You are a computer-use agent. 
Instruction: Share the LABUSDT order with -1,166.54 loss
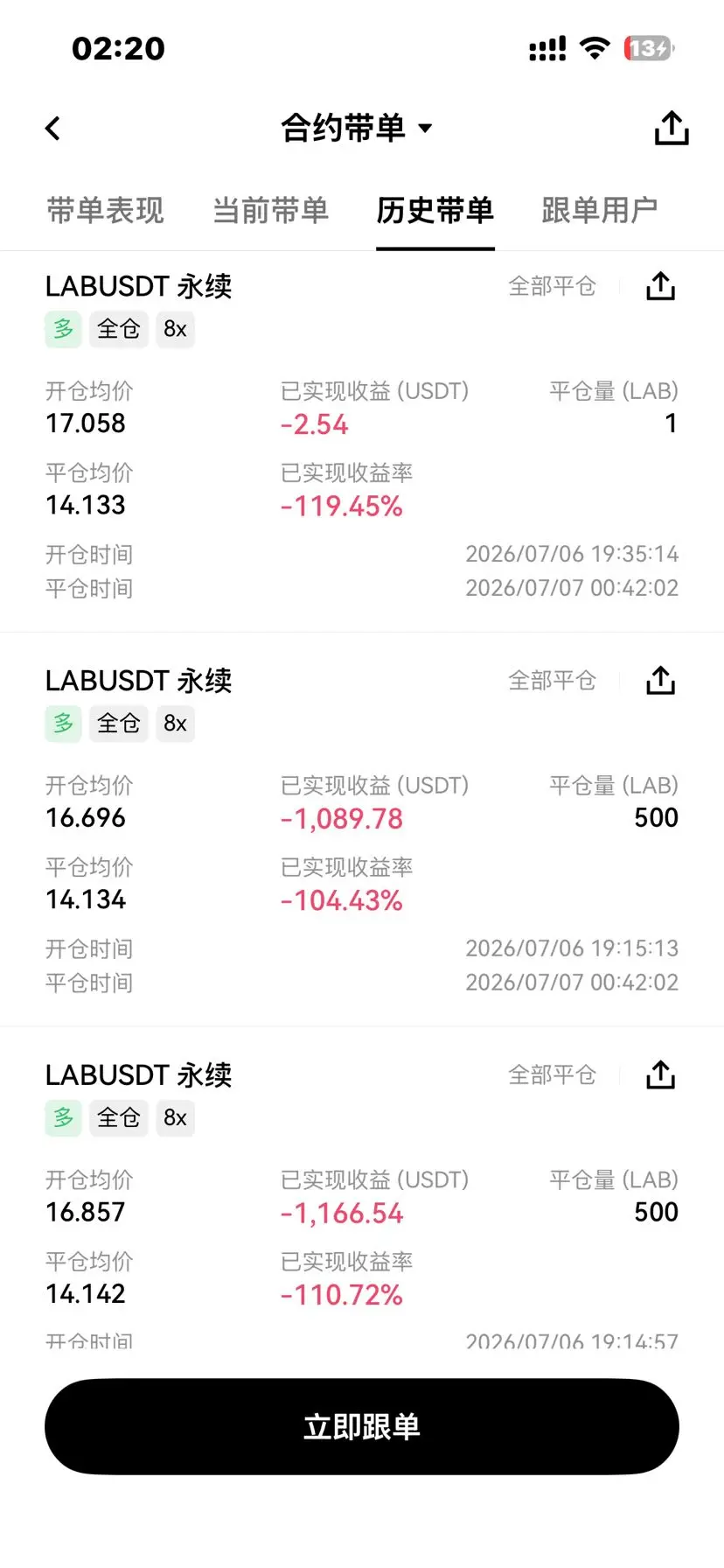(x=661, y=1074)
